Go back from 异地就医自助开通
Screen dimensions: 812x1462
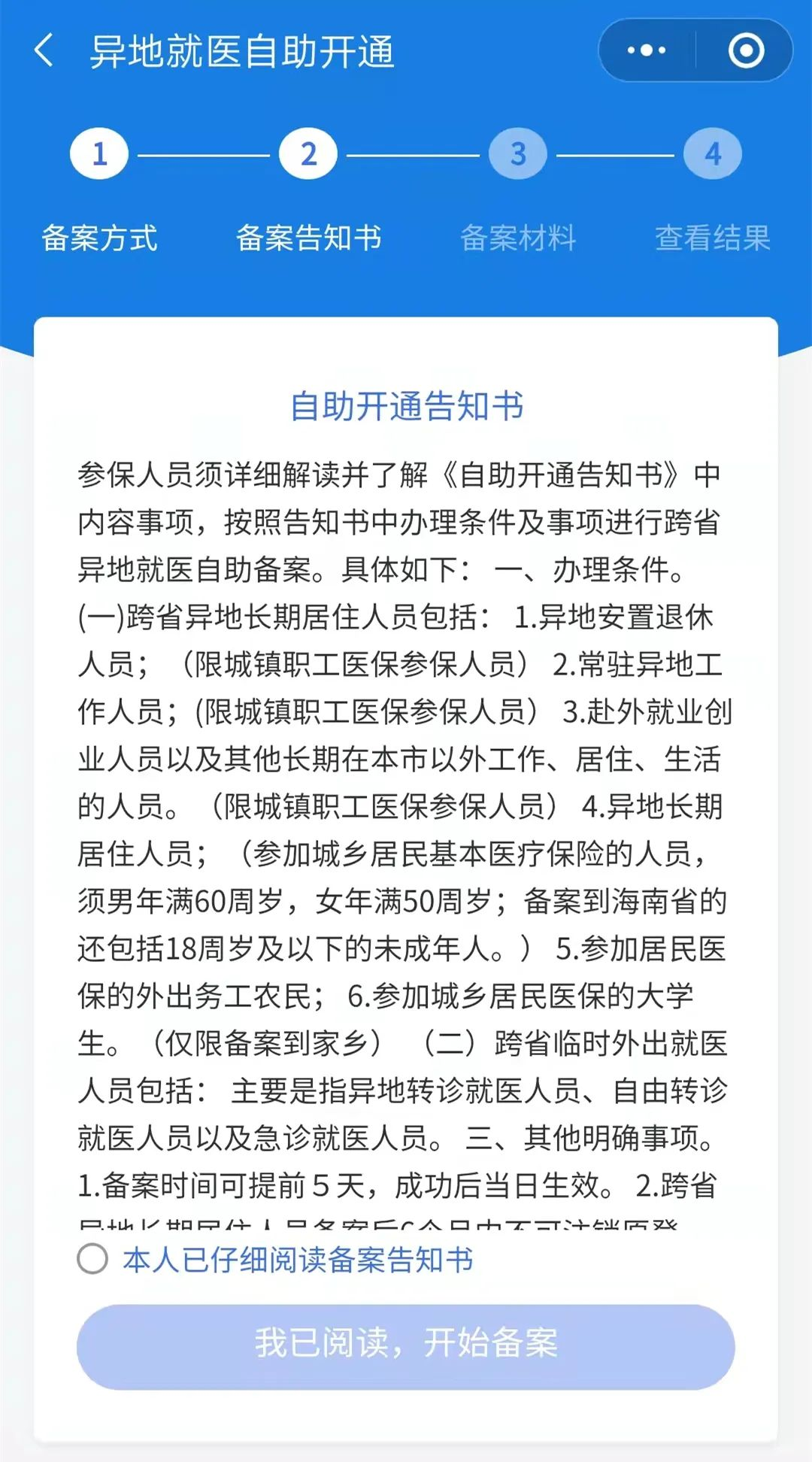[x=44, y=50]
